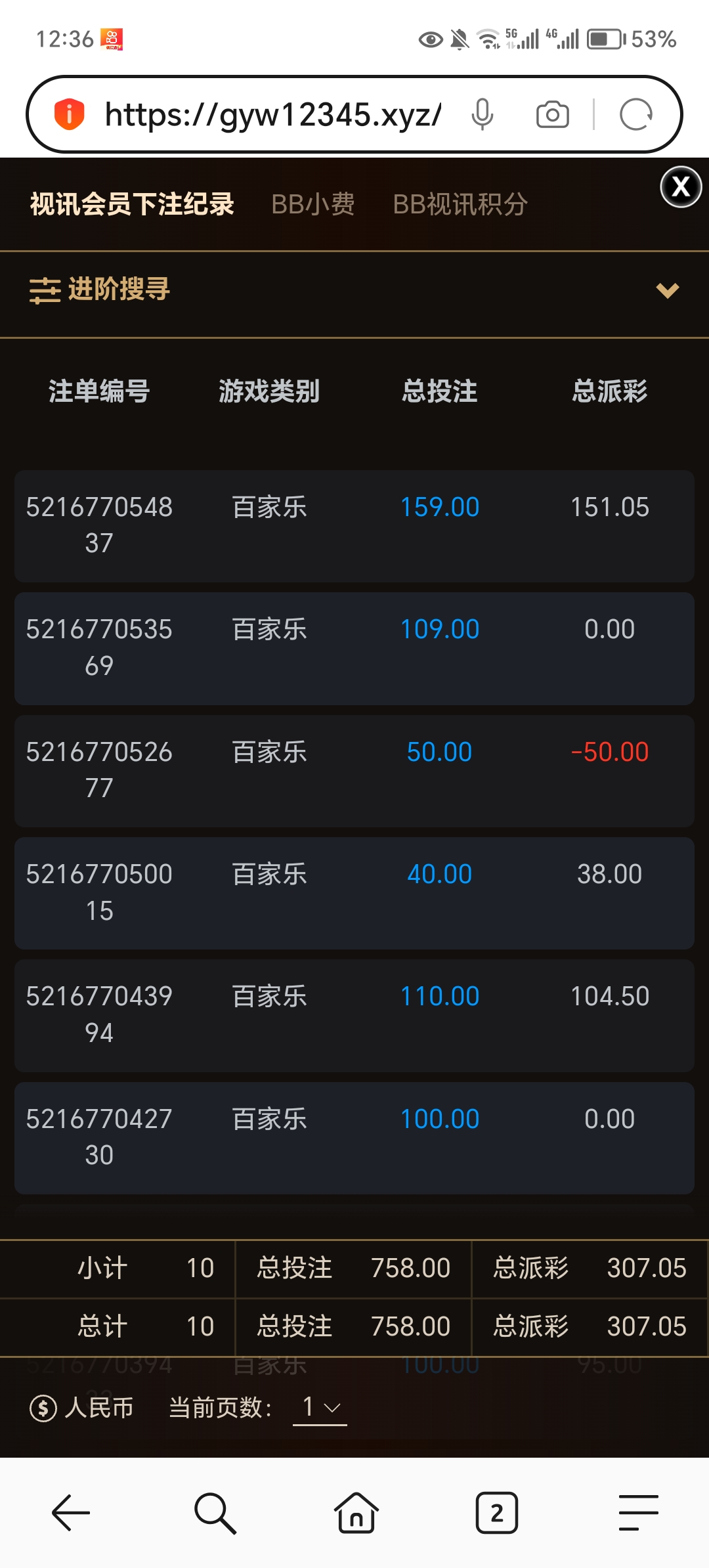Switch to the BB视讯积分 tab
Viewport: 709px width, 1568px height.
[x=460, y=204]
